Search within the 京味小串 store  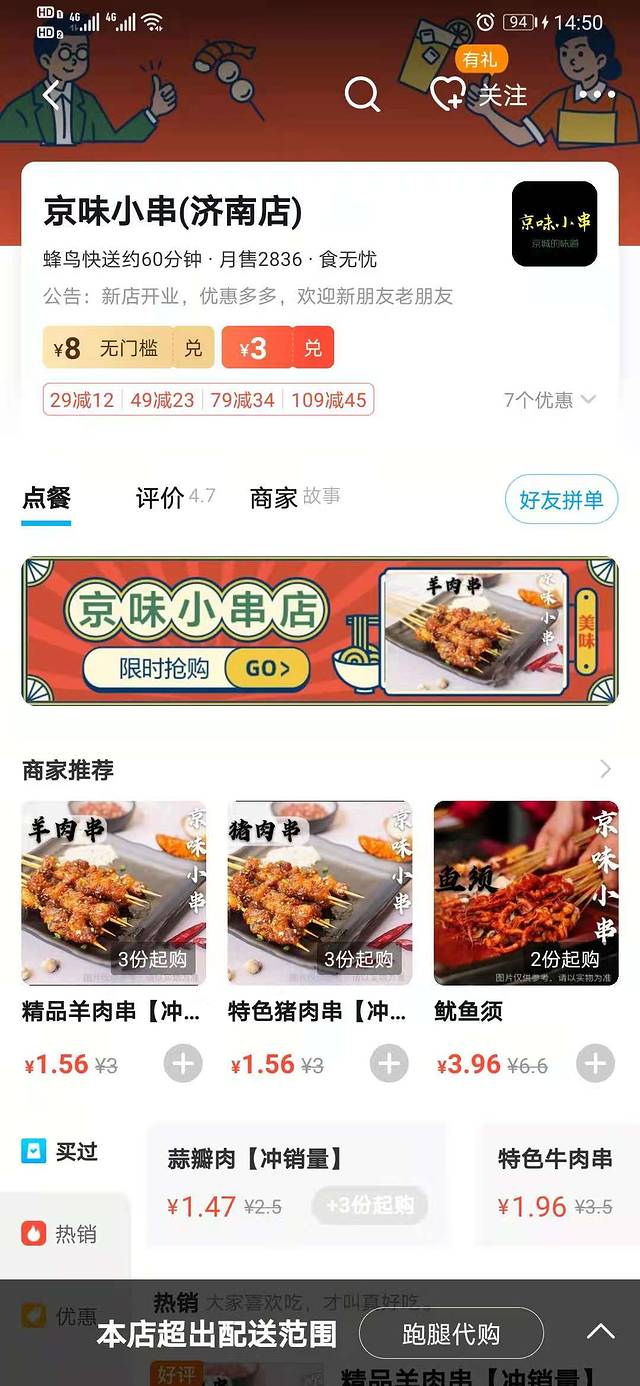(x=362, y=95)
